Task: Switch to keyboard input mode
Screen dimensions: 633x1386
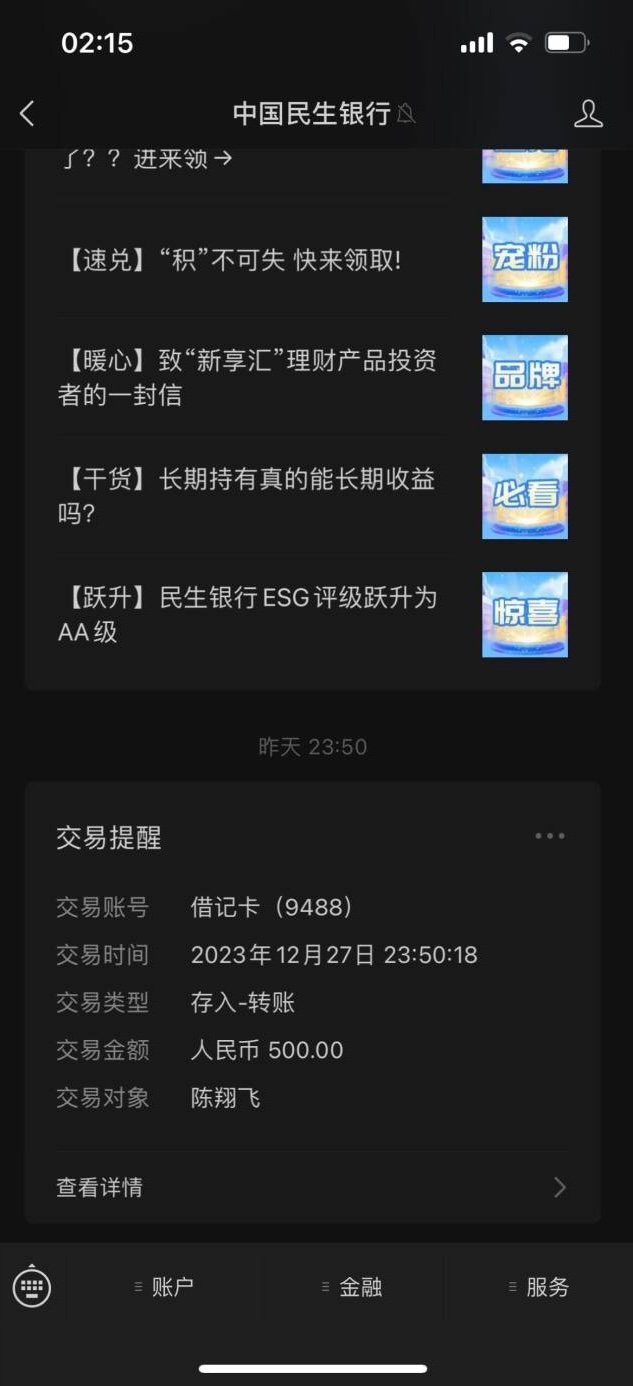Action: 32,1286
